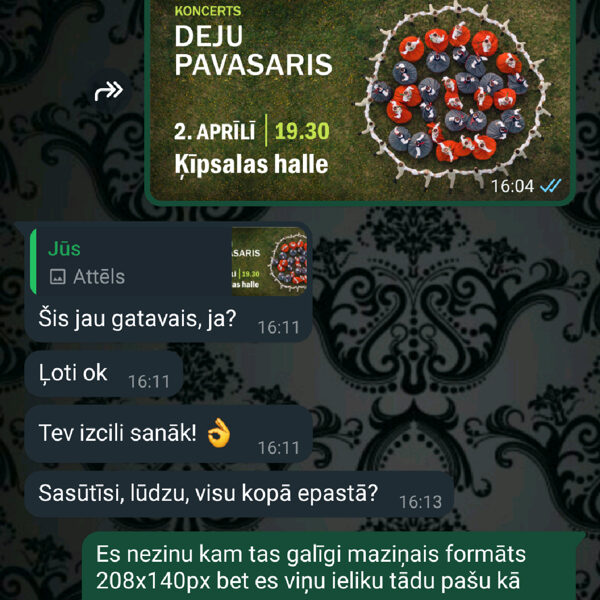Forward the Deju Pavasaris image message

pos(108,92)
